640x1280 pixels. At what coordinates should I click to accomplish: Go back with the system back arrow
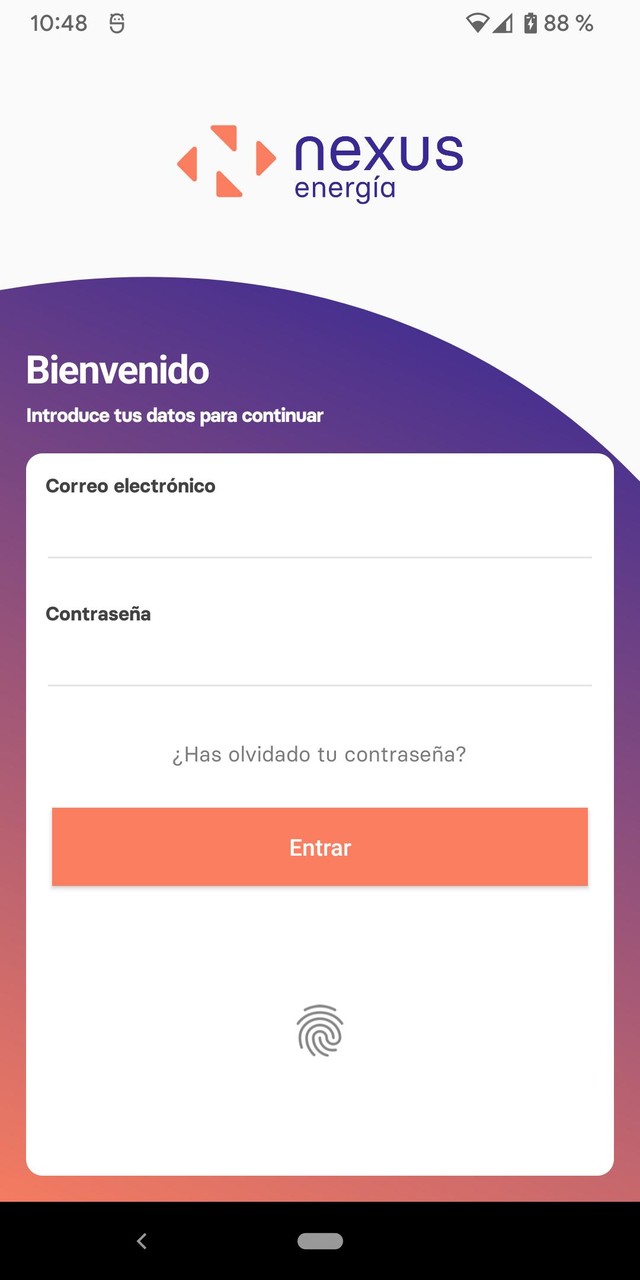(142, 1241)
